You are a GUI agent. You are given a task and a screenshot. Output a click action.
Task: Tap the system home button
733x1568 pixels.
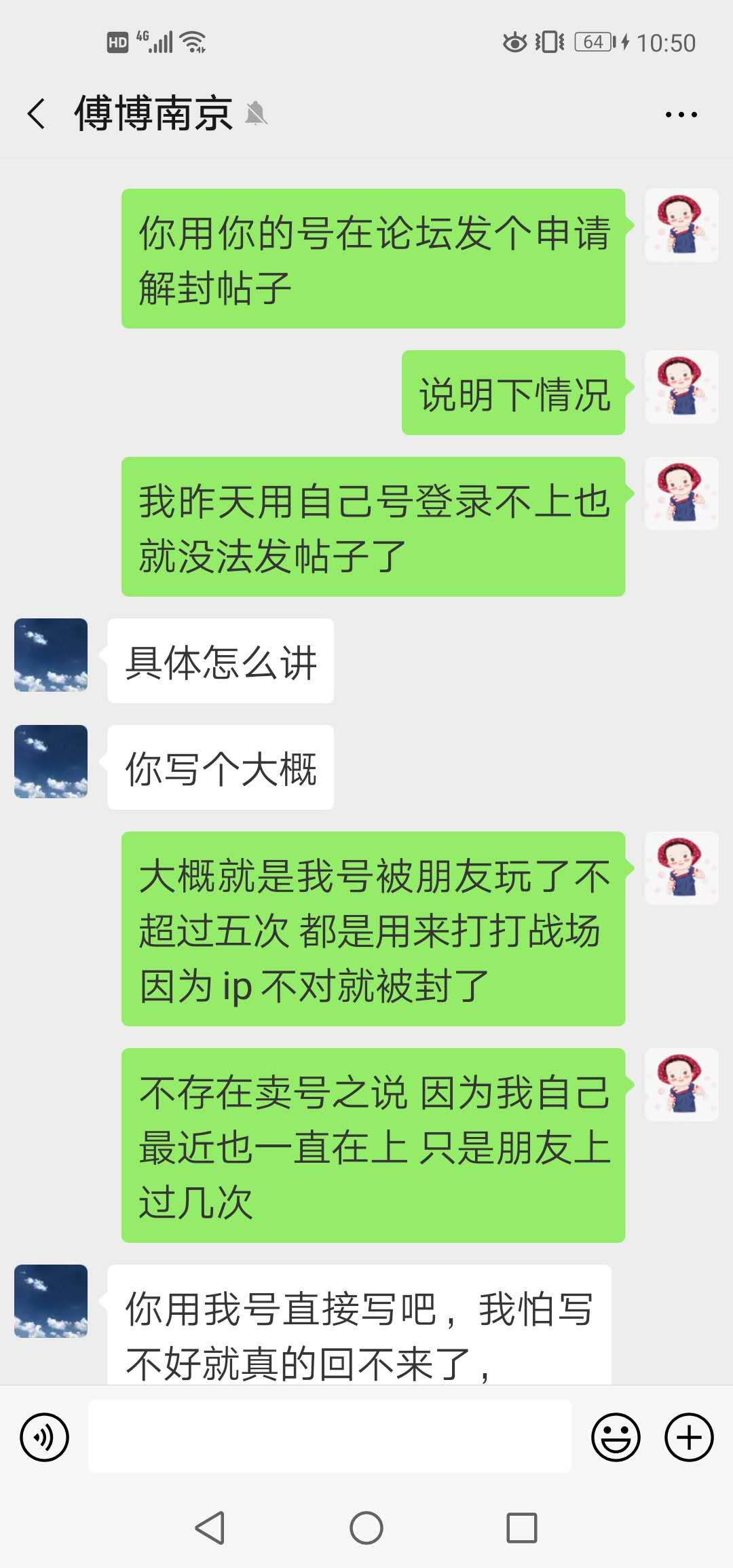[366, 1529]
